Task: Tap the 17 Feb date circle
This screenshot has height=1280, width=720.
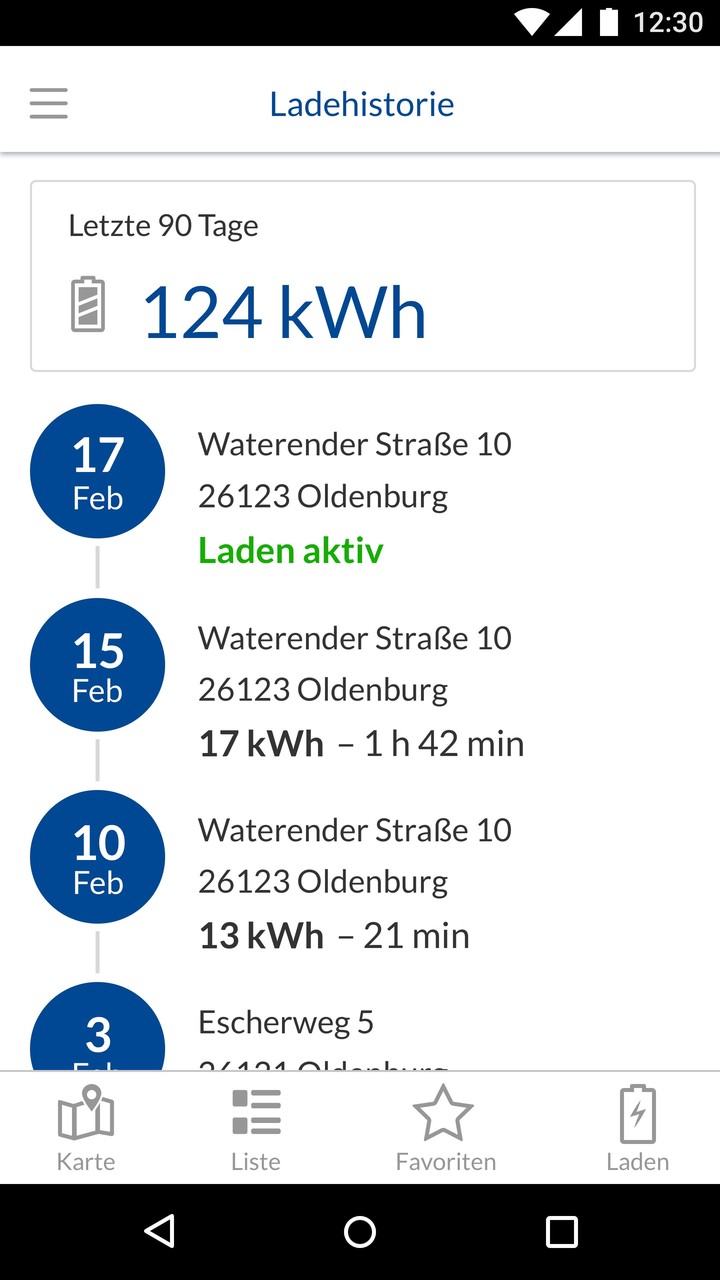Action: click(x=97, y=470)
